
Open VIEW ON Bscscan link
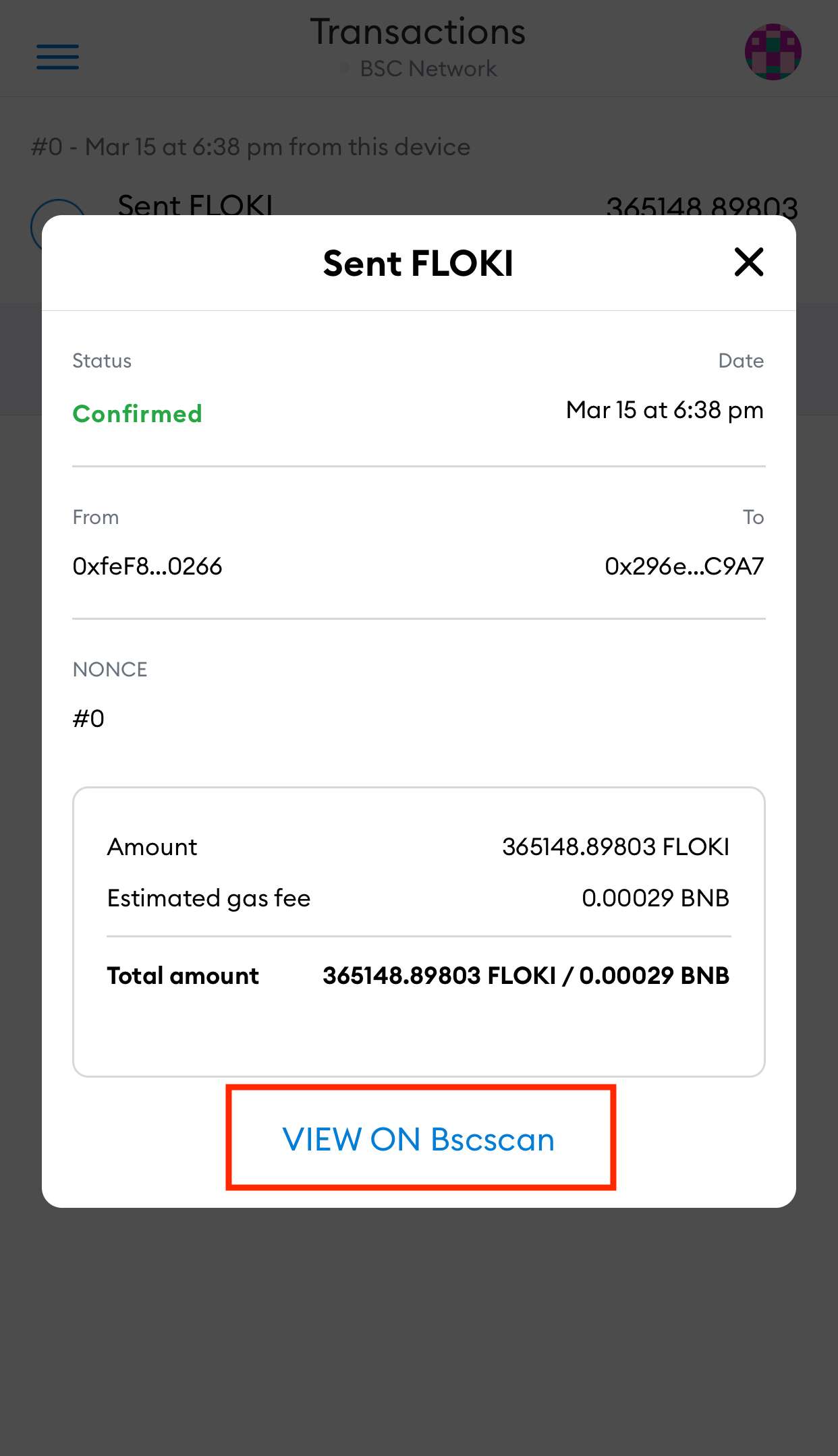[x=419, y=1140]
